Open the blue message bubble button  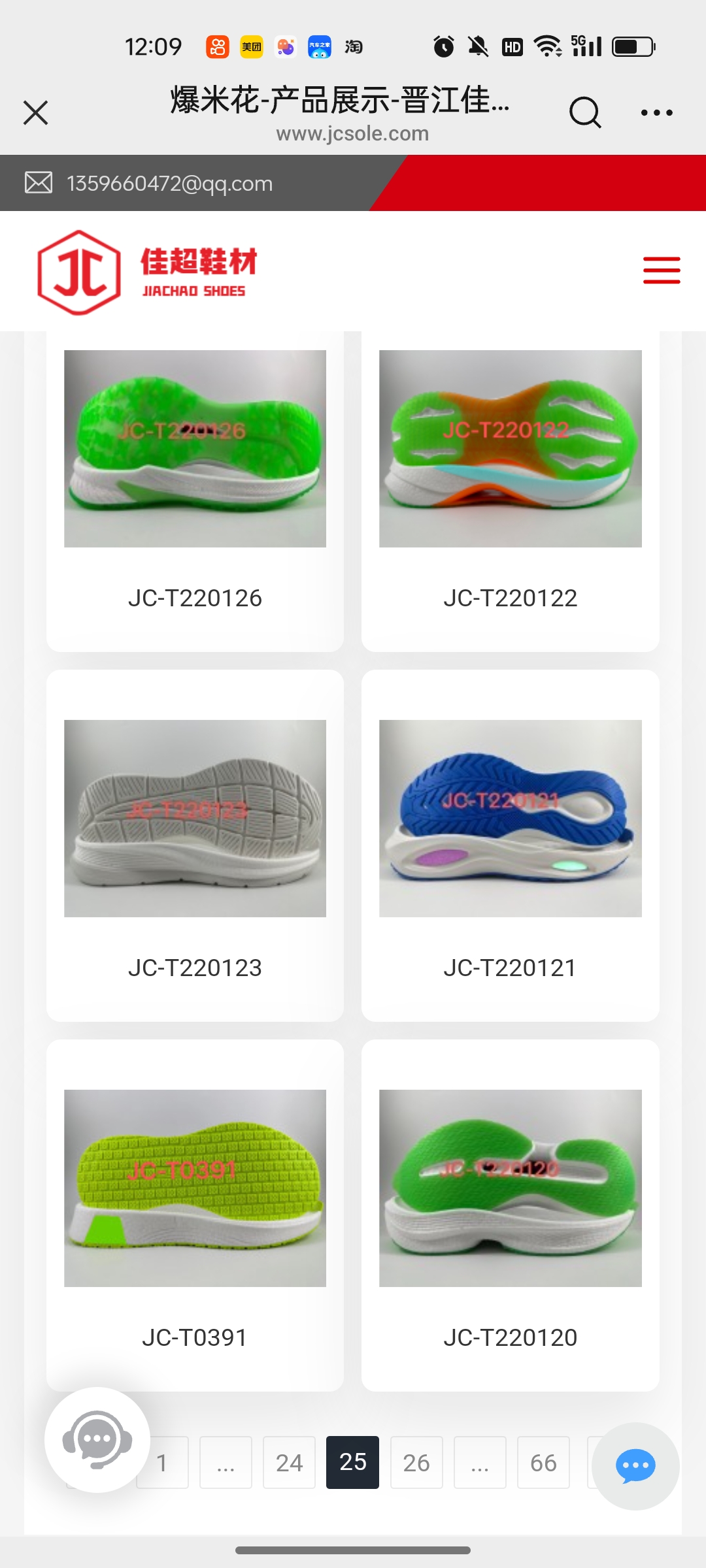(635, 1466)
